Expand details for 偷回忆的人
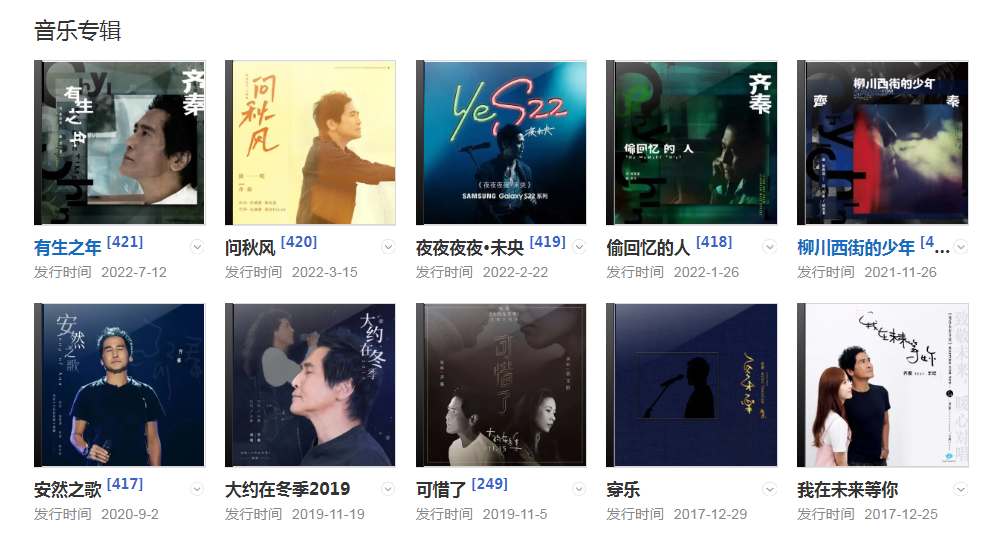The image size is (1002, 535). (770, 247)
